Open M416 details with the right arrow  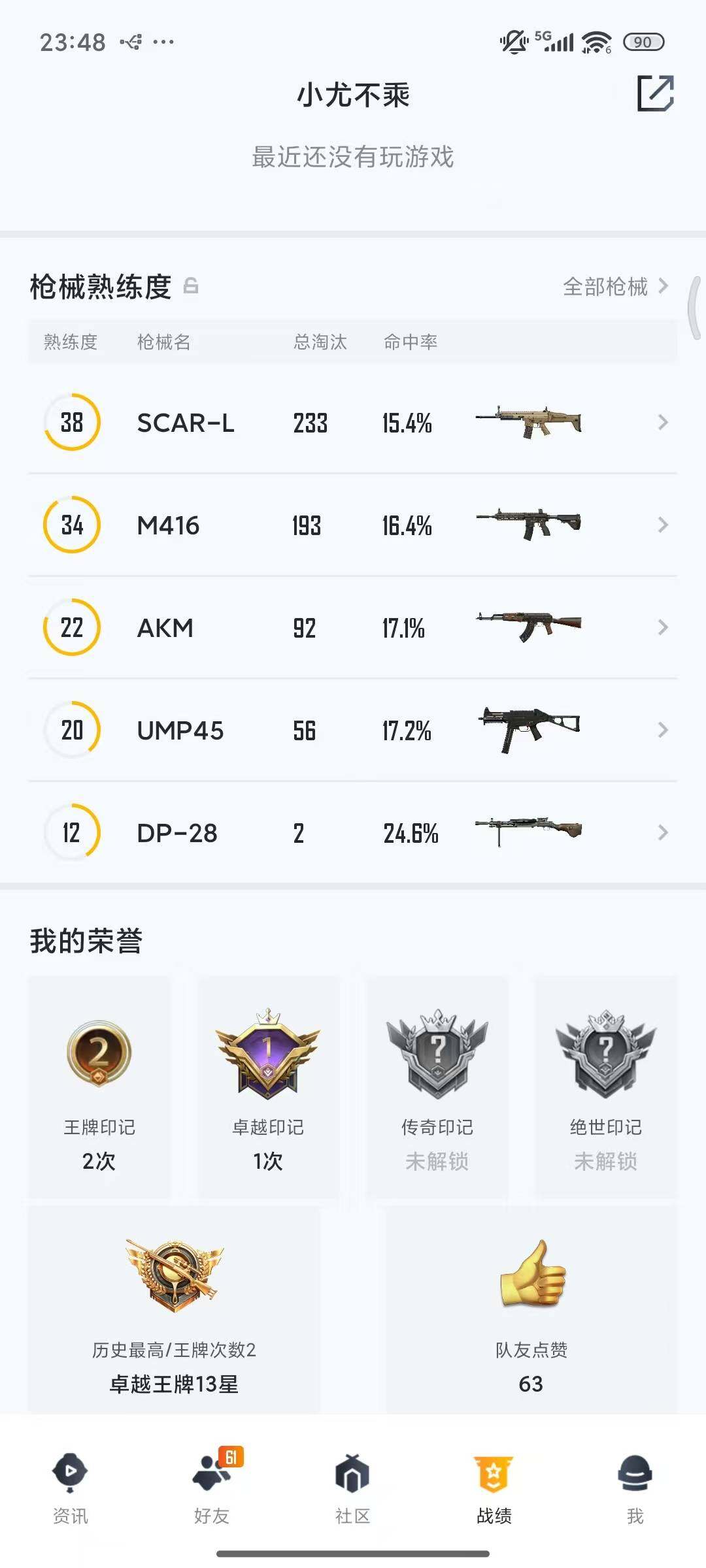click(x=662, y=525)
